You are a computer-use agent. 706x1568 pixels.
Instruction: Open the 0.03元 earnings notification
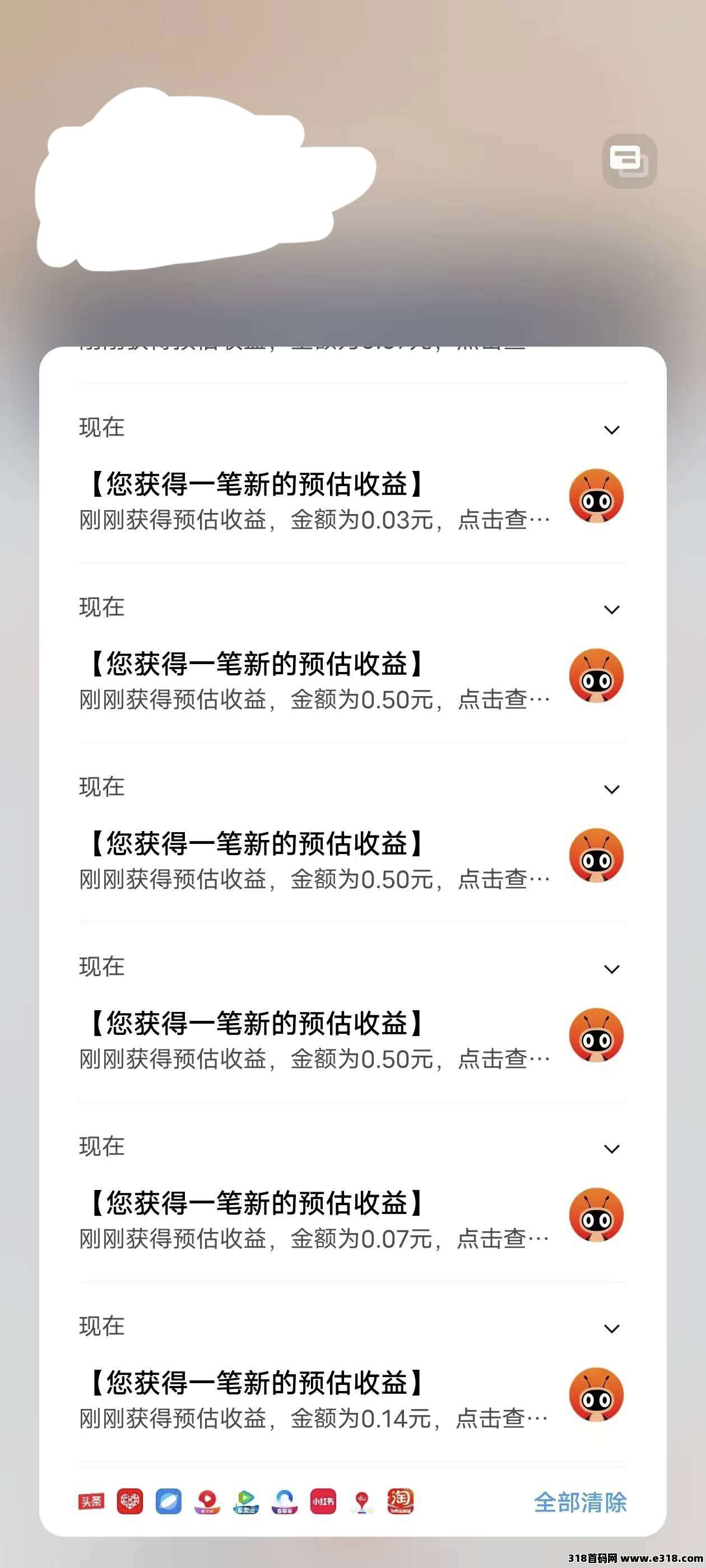pyautogui.click(x=352, y=501)
